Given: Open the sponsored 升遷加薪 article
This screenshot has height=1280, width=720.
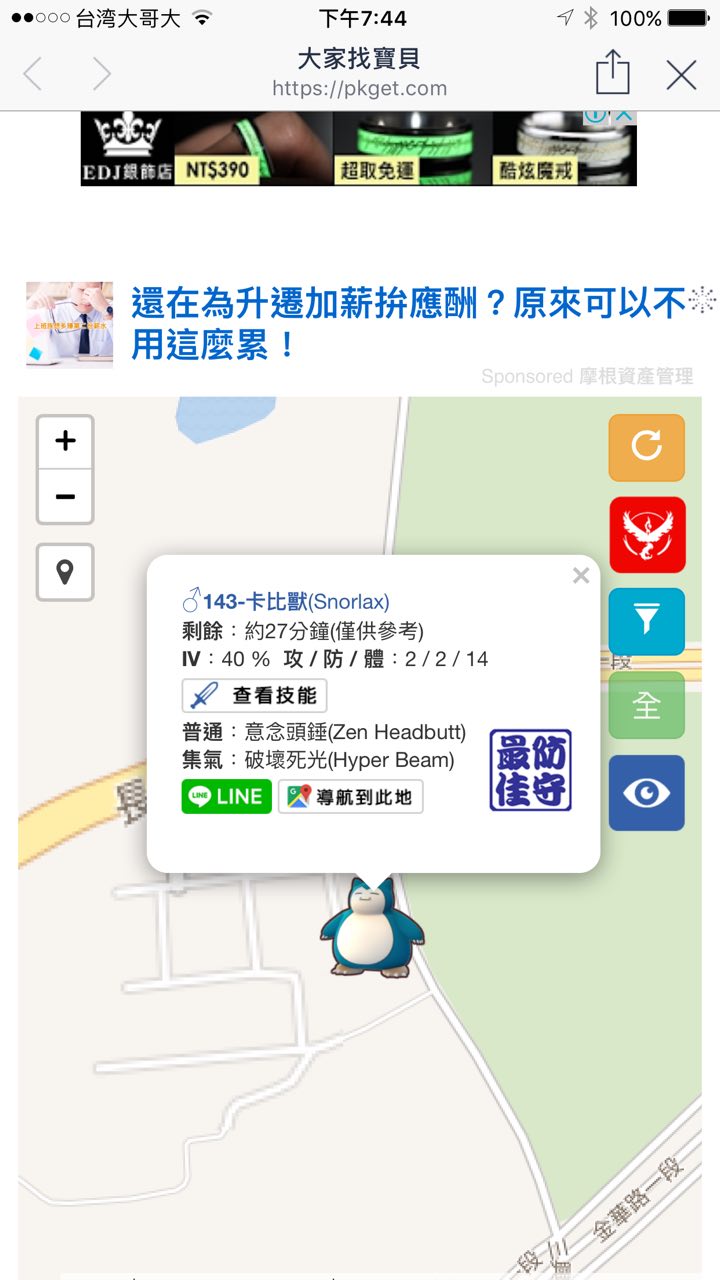Looking at the screenshot, I should pyautogui.click(x=408, y=322).
